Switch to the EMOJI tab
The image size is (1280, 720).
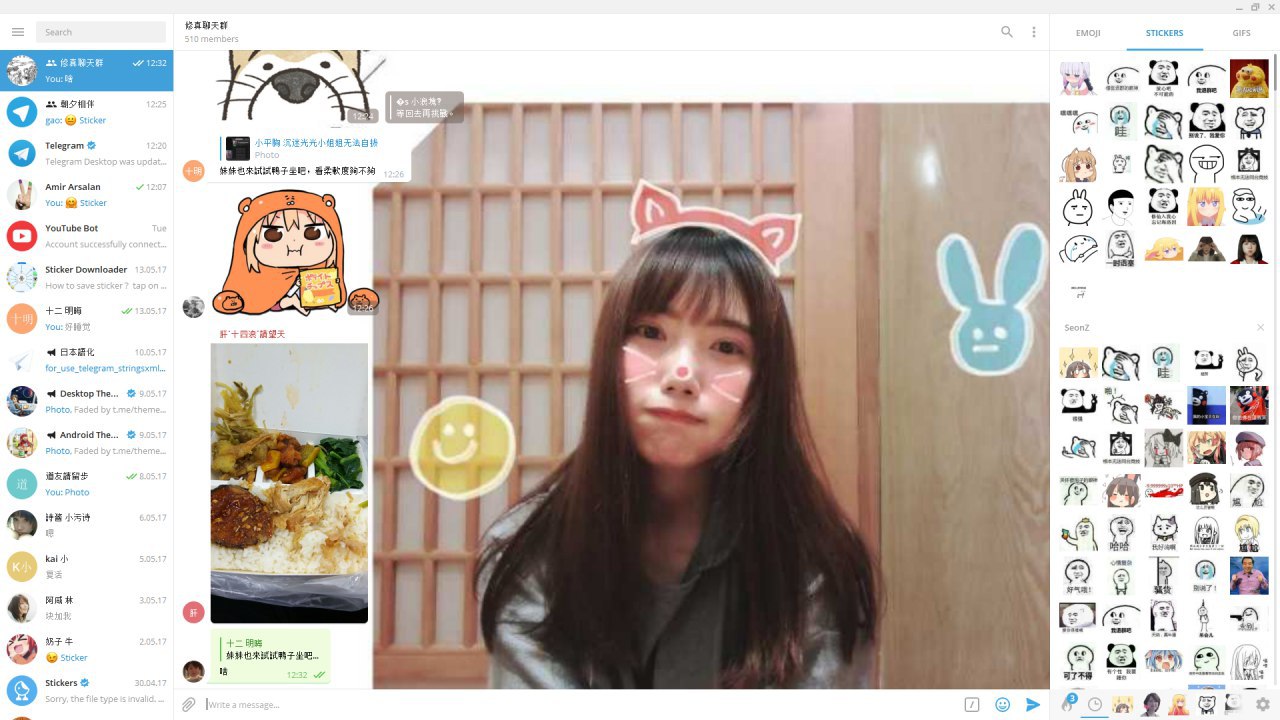[x=1088, y=33]
